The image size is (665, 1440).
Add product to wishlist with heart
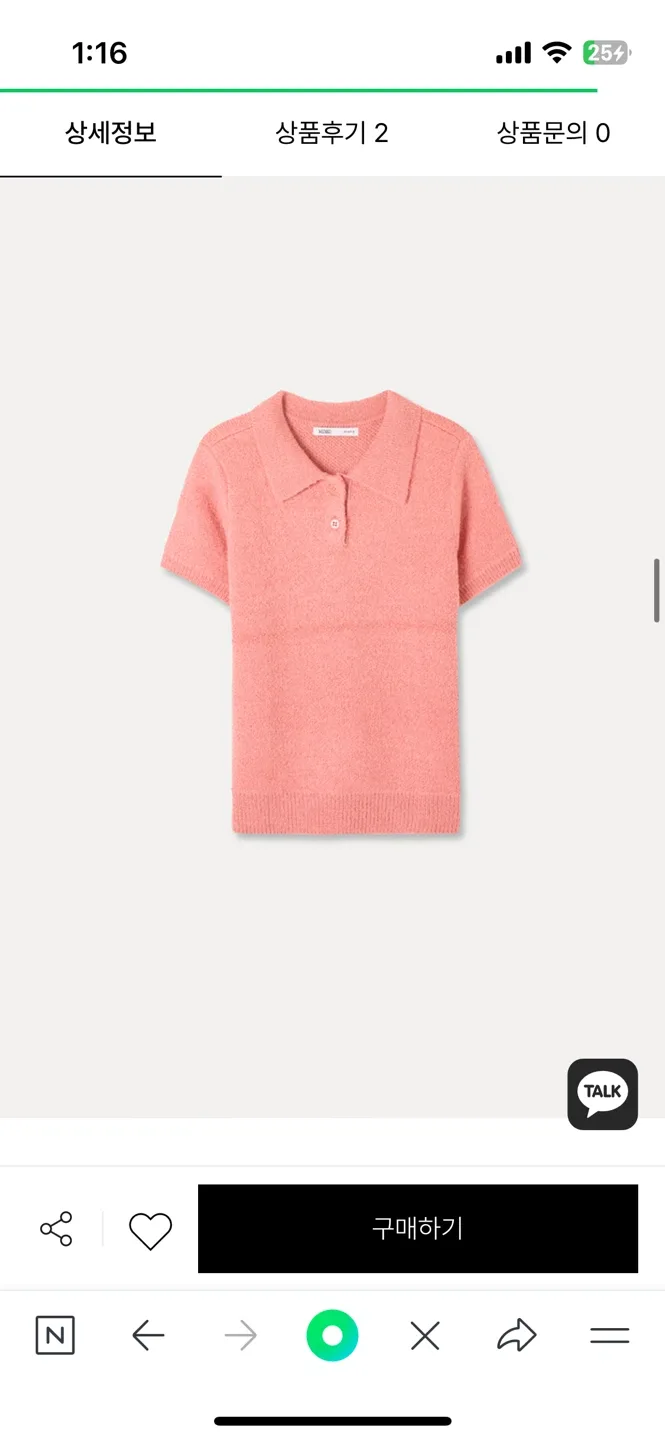pos(150,1230)
